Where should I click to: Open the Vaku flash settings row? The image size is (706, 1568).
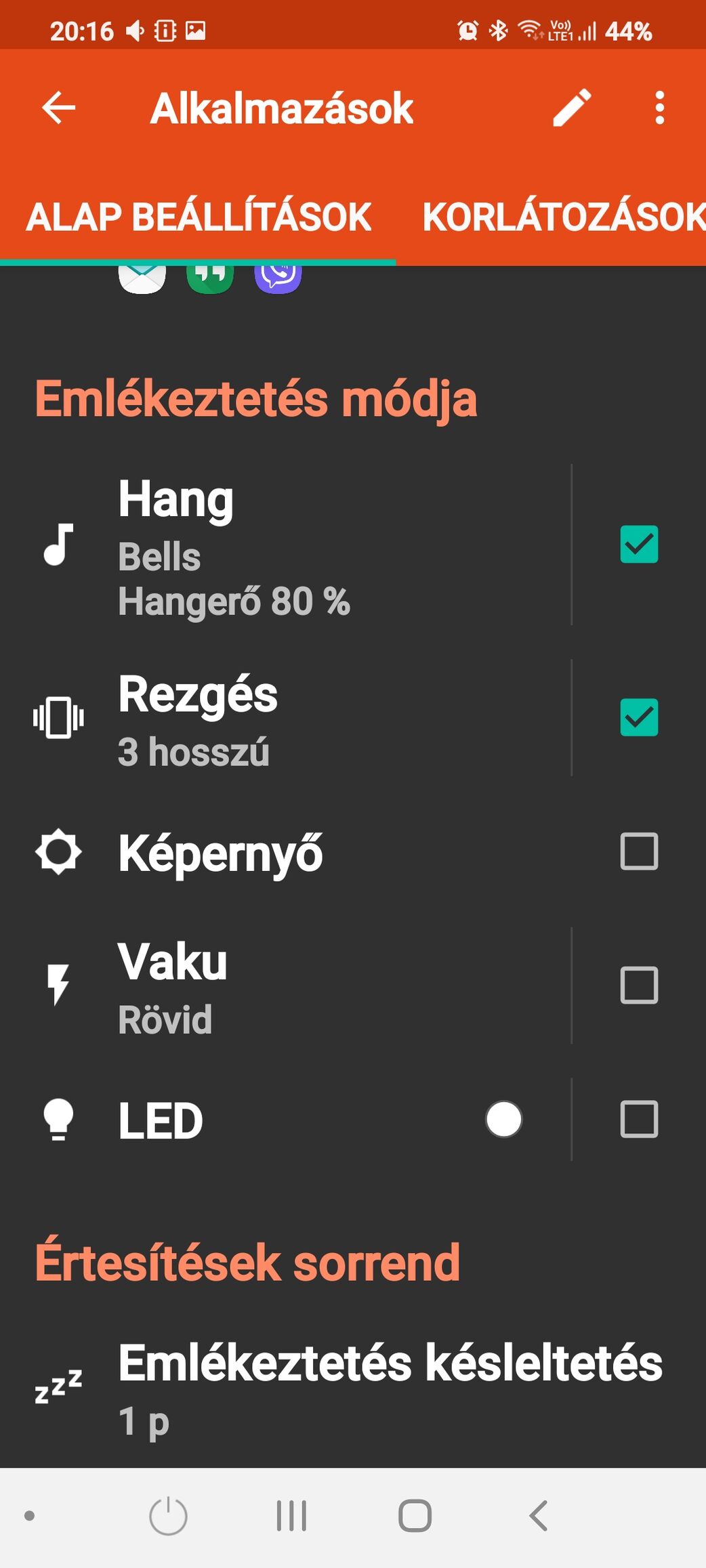(285, 986)
